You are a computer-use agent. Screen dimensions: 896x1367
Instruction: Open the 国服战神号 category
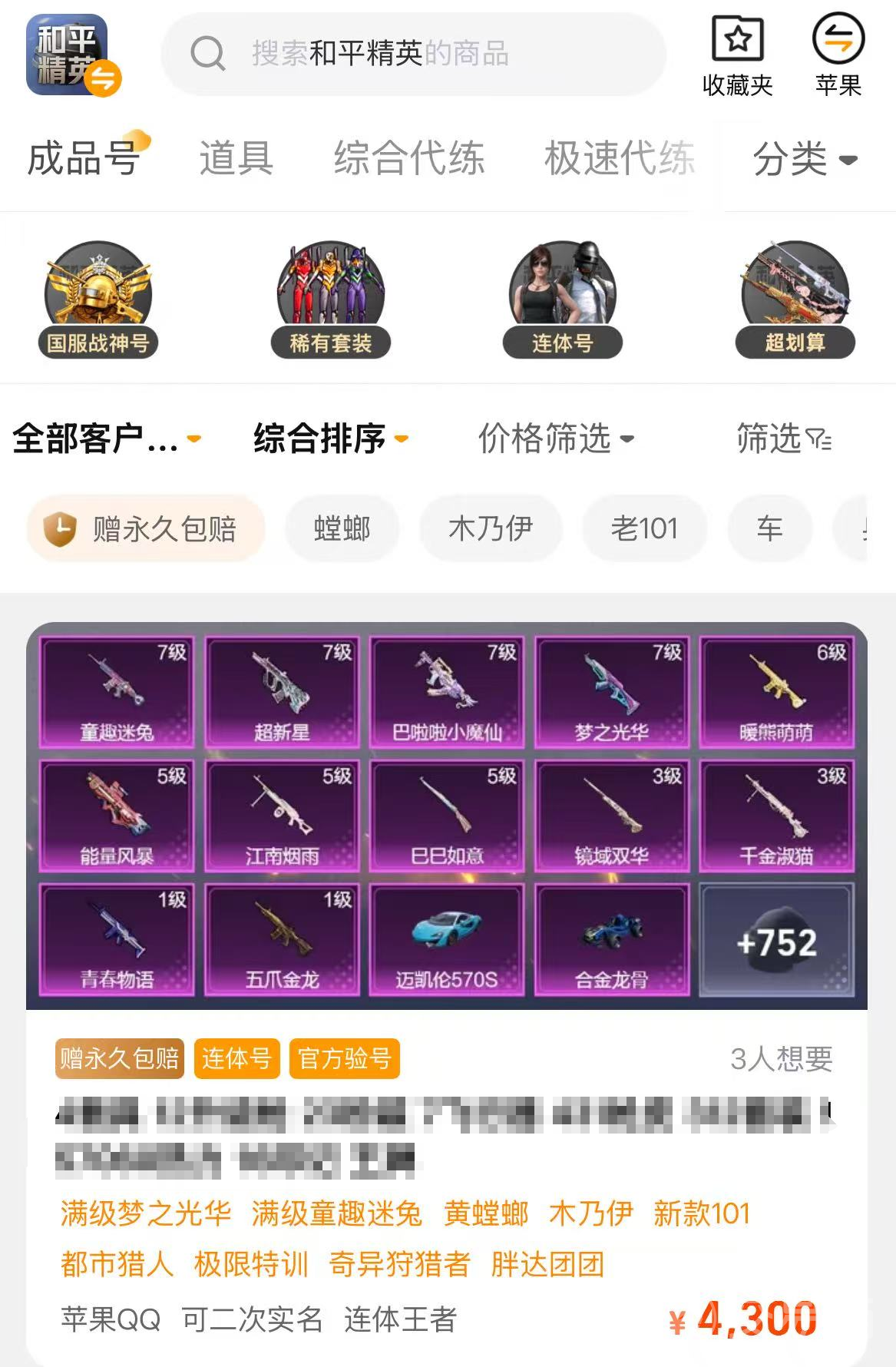[98, 301]
